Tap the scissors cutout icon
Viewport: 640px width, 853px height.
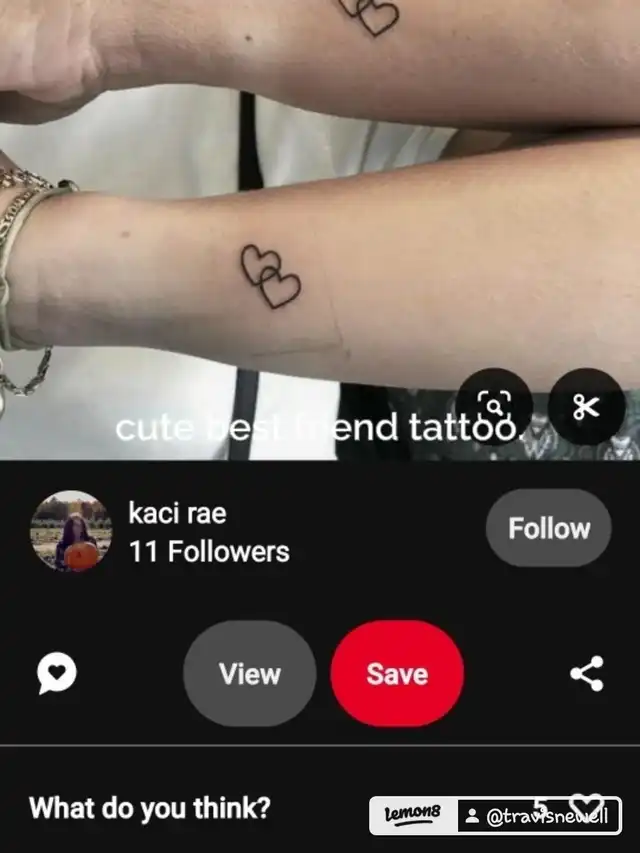point(586,407)
